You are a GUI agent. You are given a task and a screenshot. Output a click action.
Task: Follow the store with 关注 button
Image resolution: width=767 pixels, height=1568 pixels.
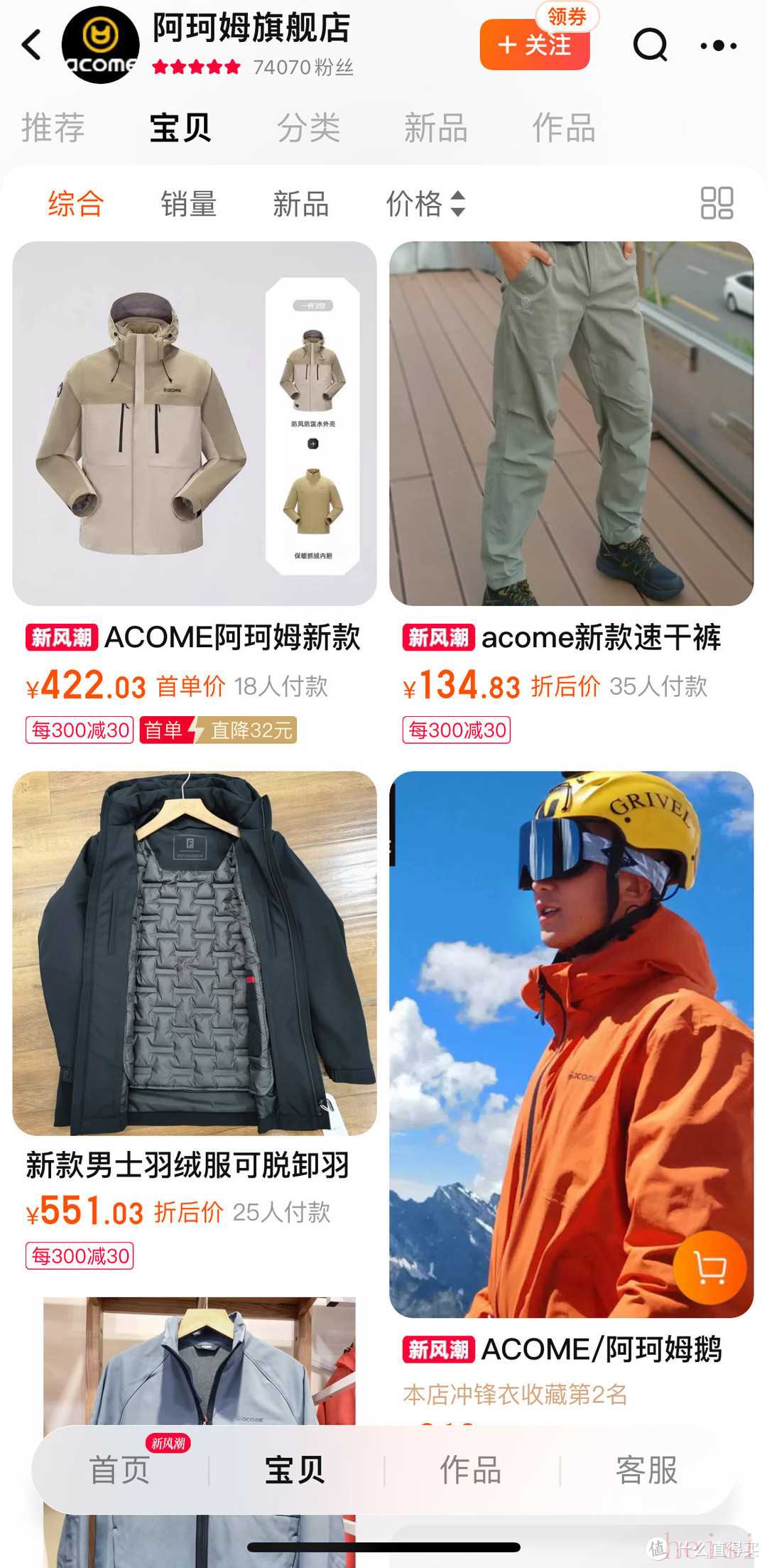pos(534,45)
